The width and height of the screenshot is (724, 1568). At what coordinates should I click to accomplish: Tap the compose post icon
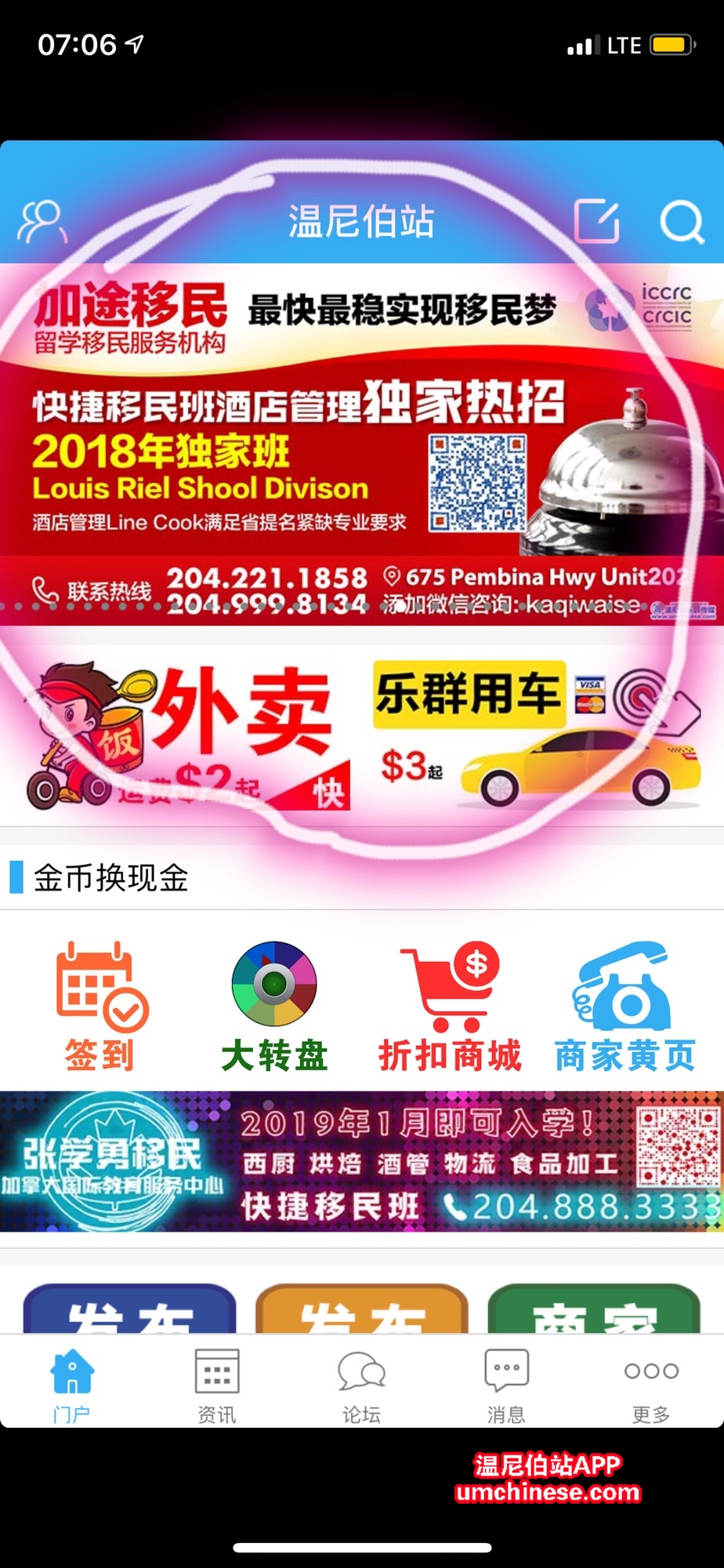[x=597, y=221]
